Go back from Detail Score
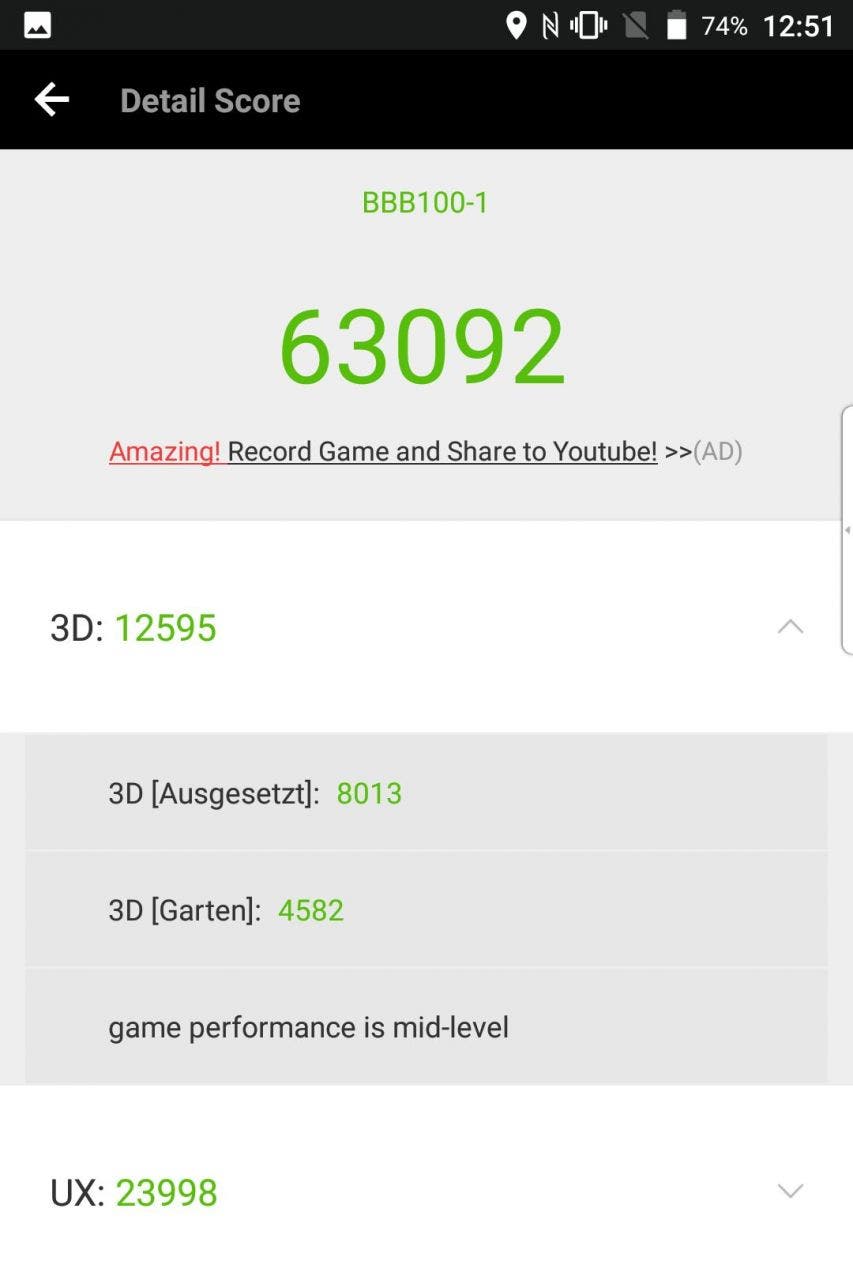Image resolution: width=853 pixels, height=1280 pixels. tap(52, 100)
